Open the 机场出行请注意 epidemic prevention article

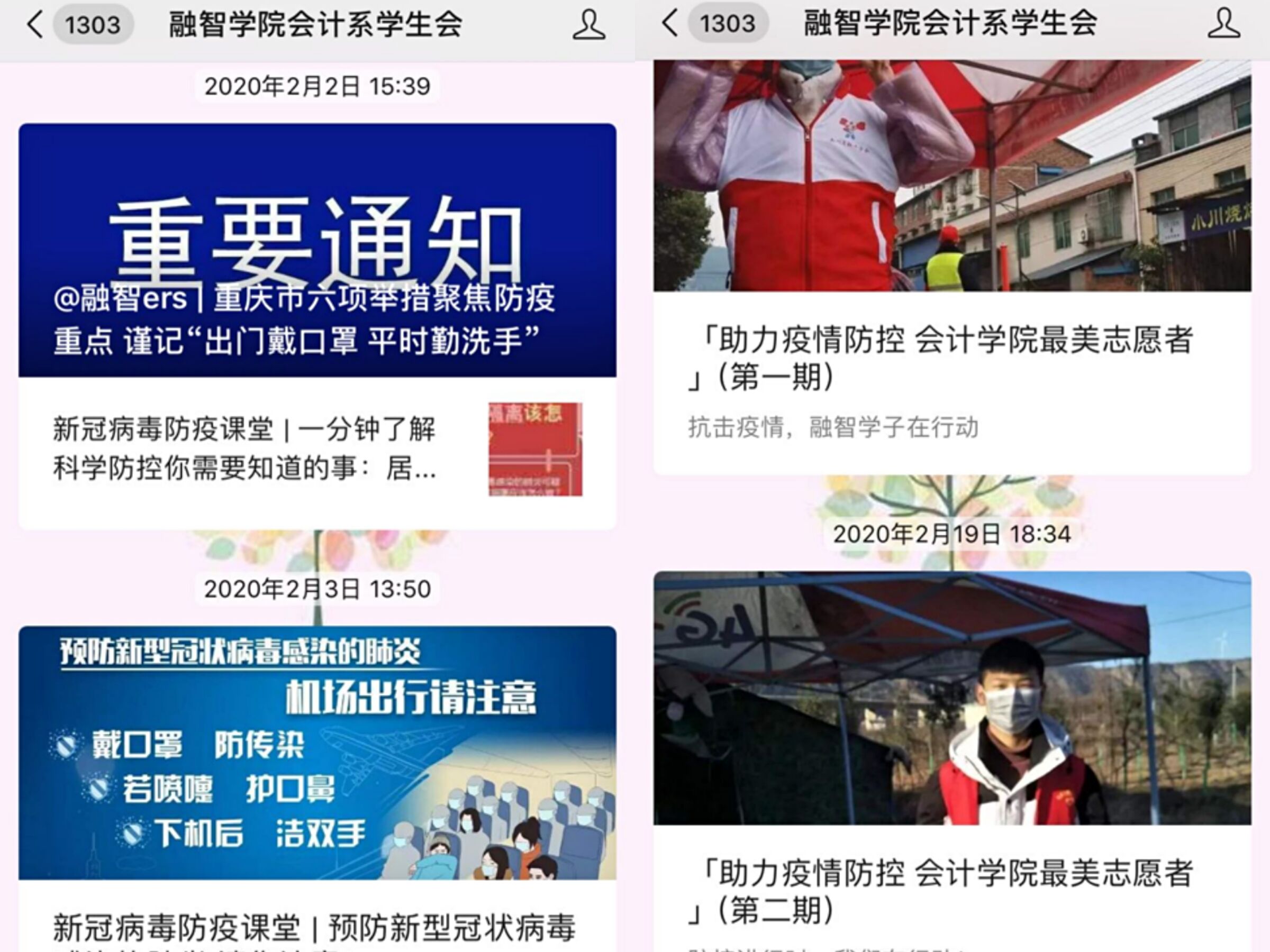[317, 752]
